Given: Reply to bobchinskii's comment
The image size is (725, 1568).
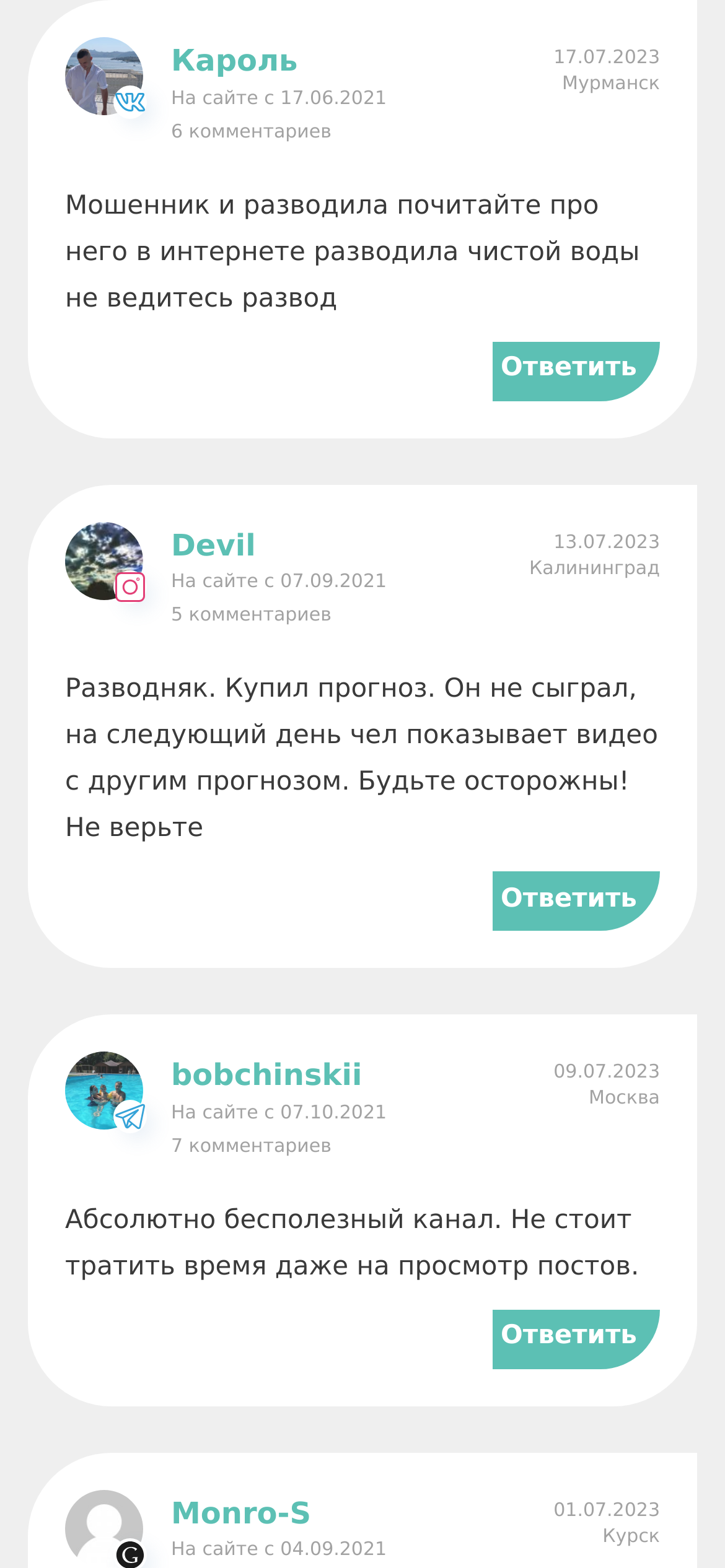Looking at the screenshot, I should tap(576, 1339).
